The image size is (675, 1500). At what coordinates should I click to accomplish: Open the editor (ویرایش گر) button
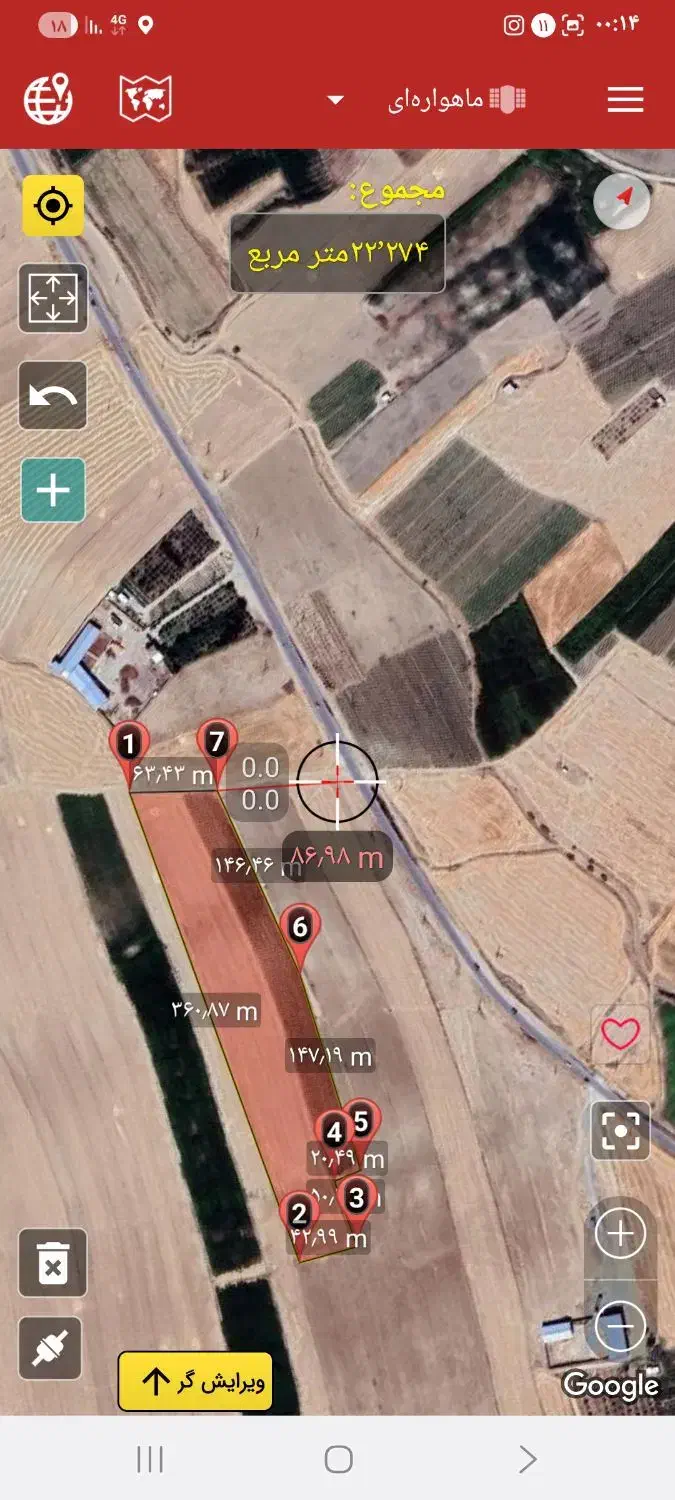point(195,1382)
